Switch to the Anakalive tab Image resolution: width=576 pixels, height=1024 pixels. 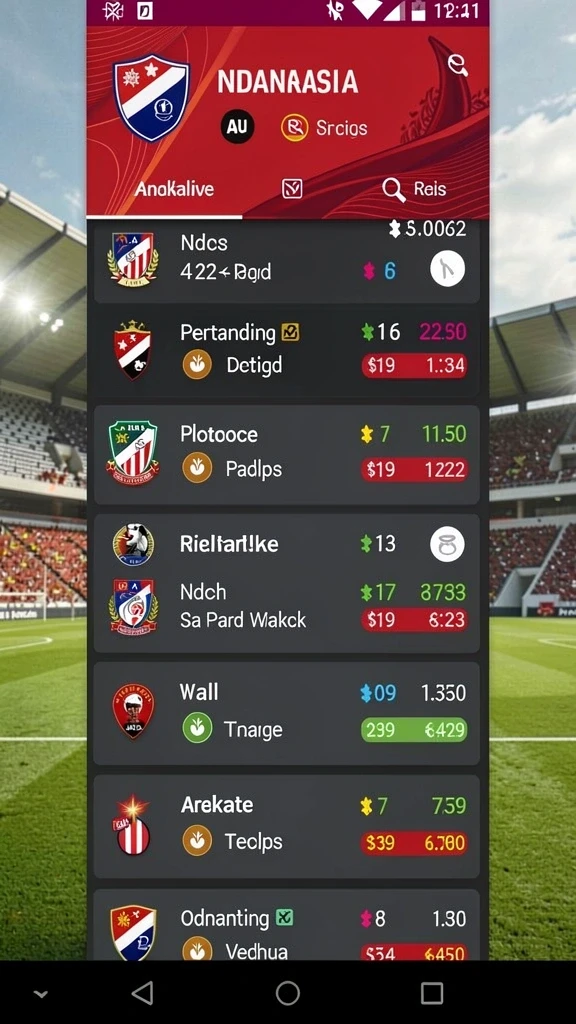tap(174, 189)
